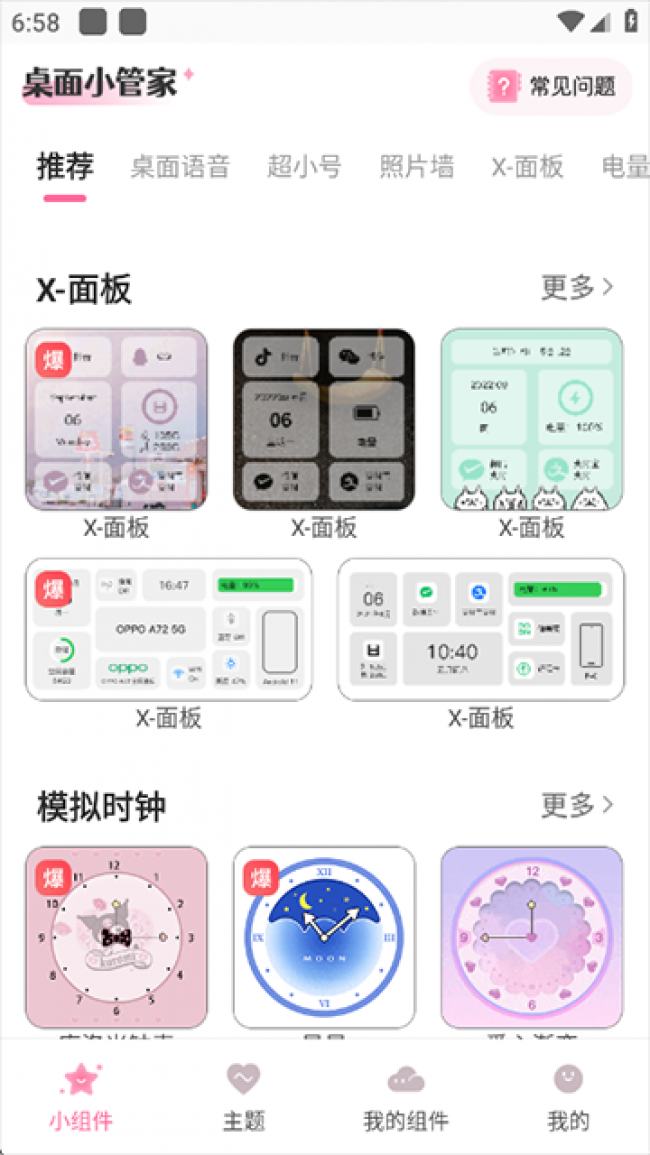This screenshot has height=1155, width=650.
Task: Select the 超小号 tab
Action: [x=304, y=167]
